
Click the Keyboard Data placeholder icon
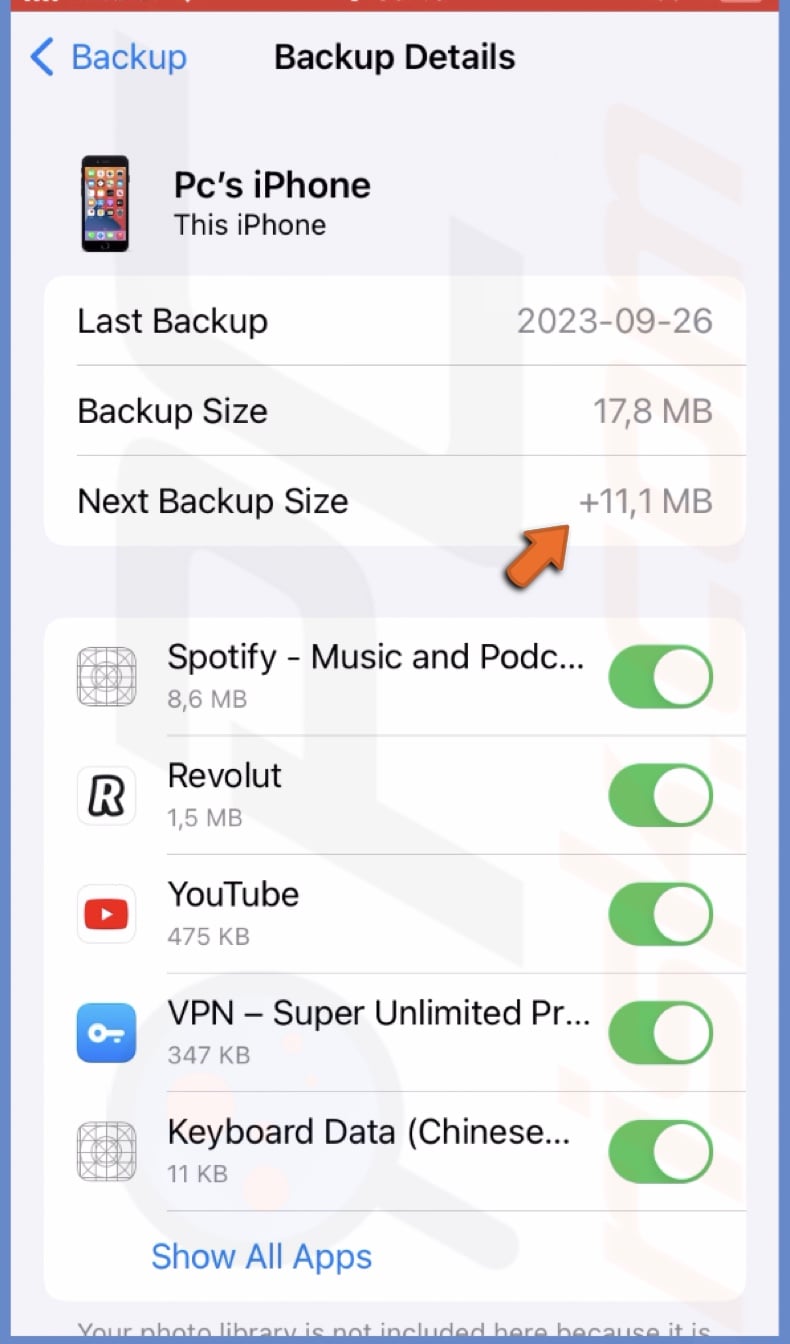(x=106, y=1151)
